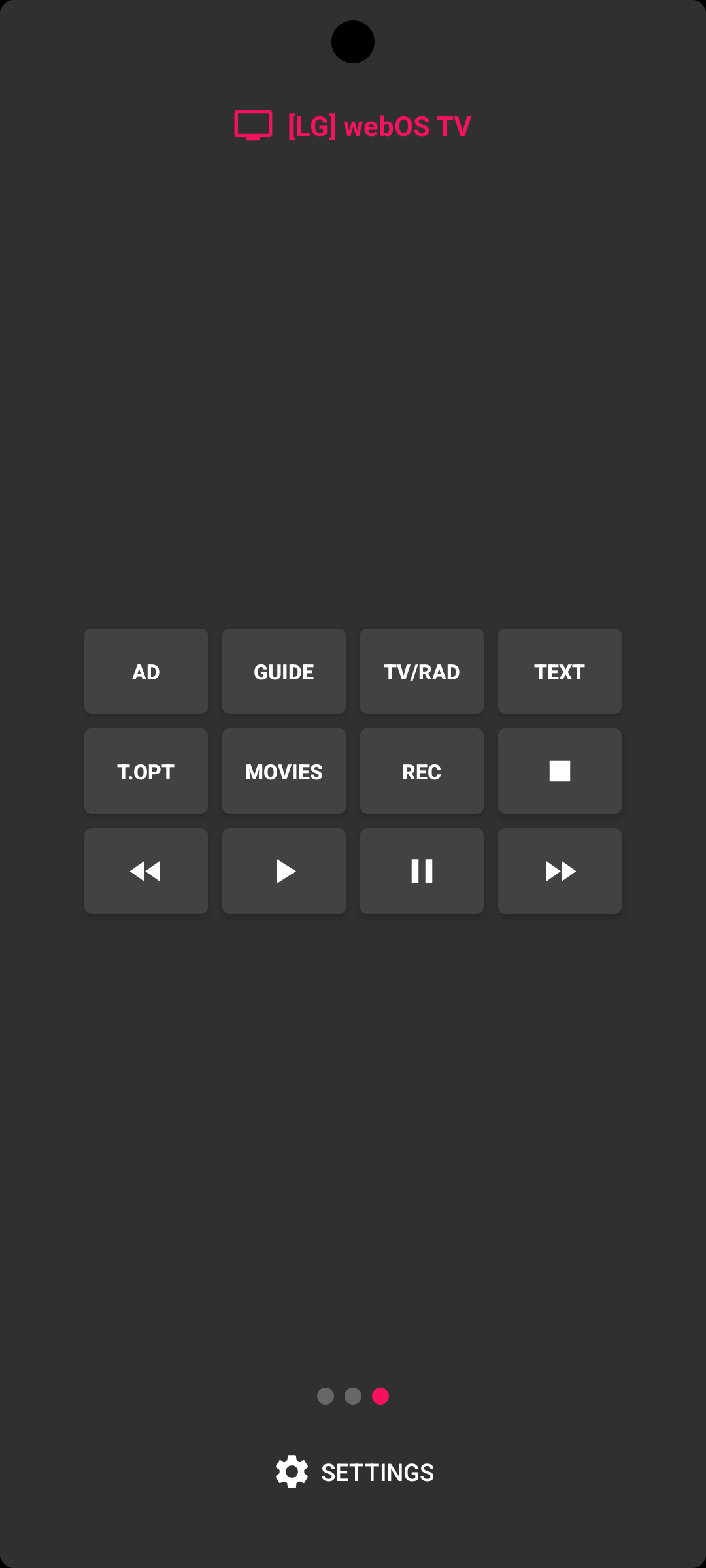
Task: Select the T.OPT button
Action: tap(146, 772)
